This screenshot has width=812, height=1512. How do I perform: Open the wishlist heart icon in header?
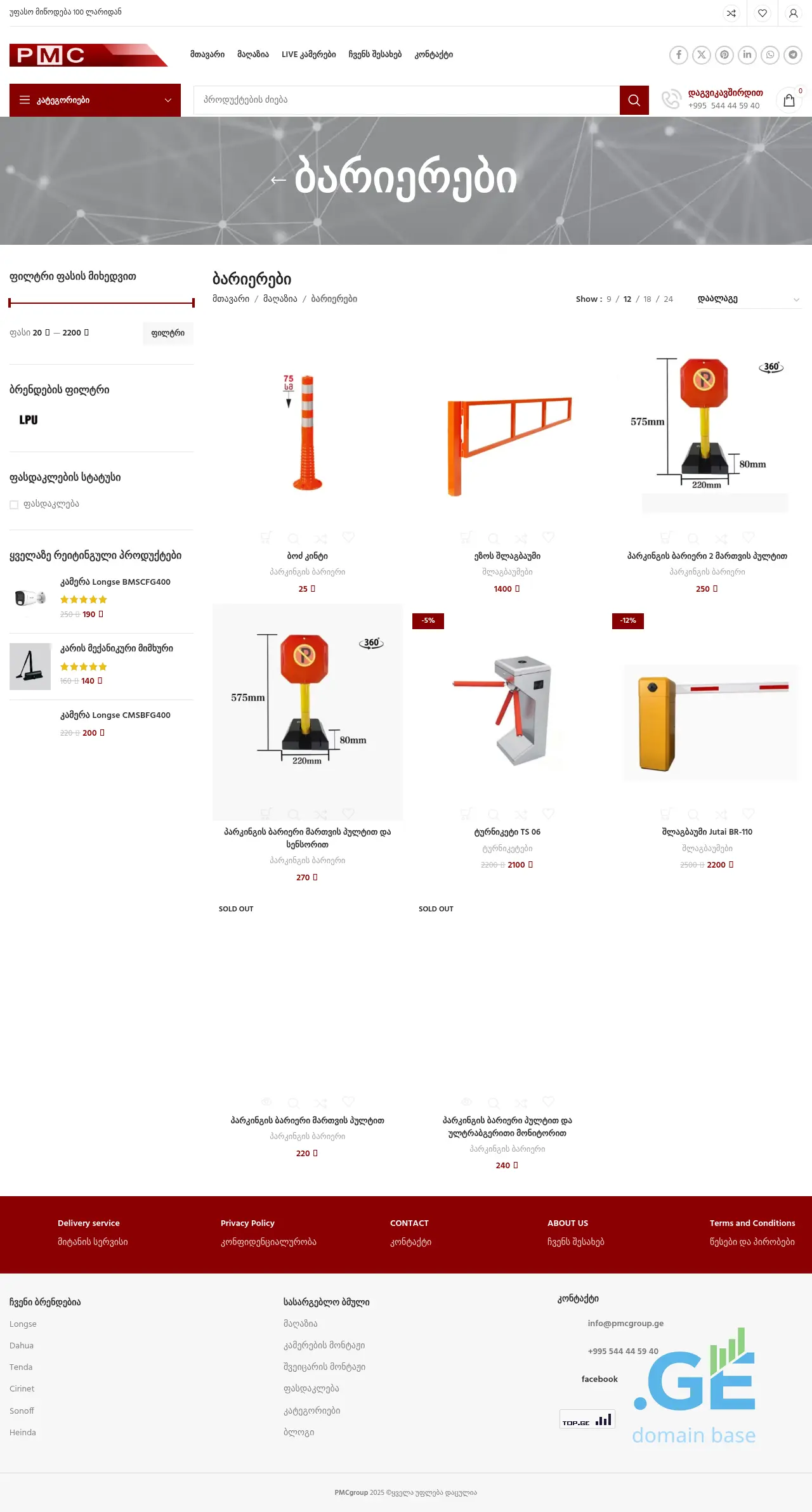[x=763, y=13]
